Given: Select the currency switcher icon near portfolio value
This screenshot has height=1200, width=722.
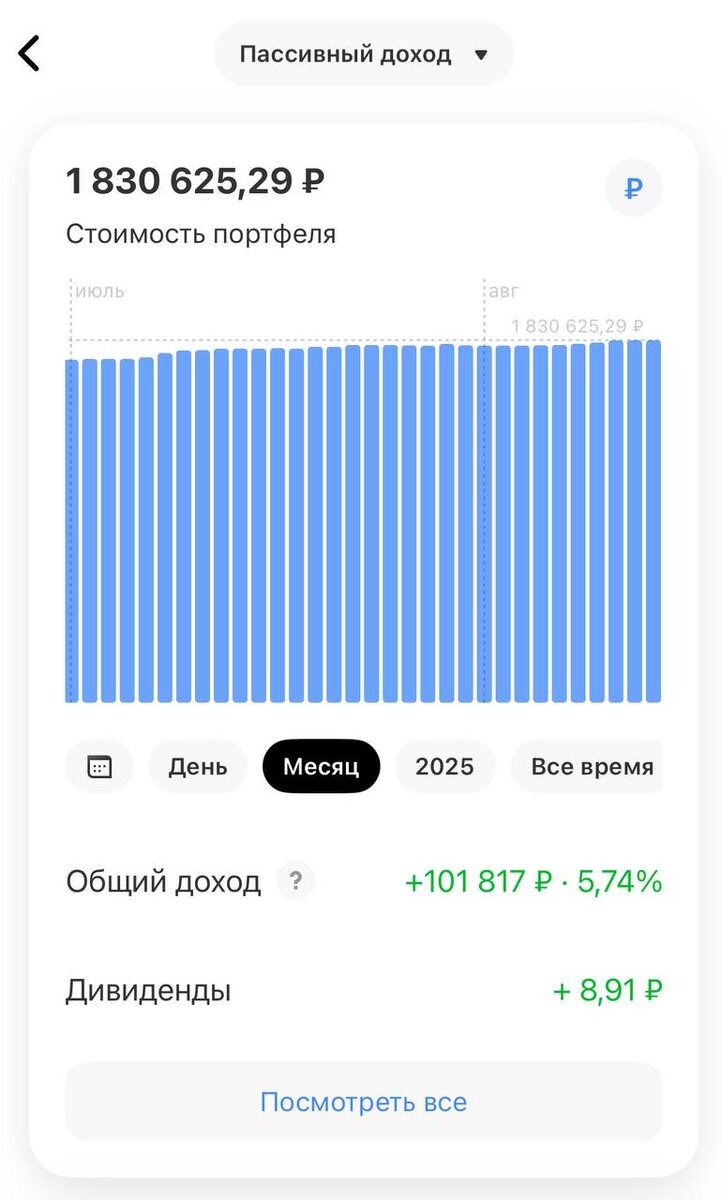Looking at the screenshot, I should pyautogui.click(x=633, y=188).
